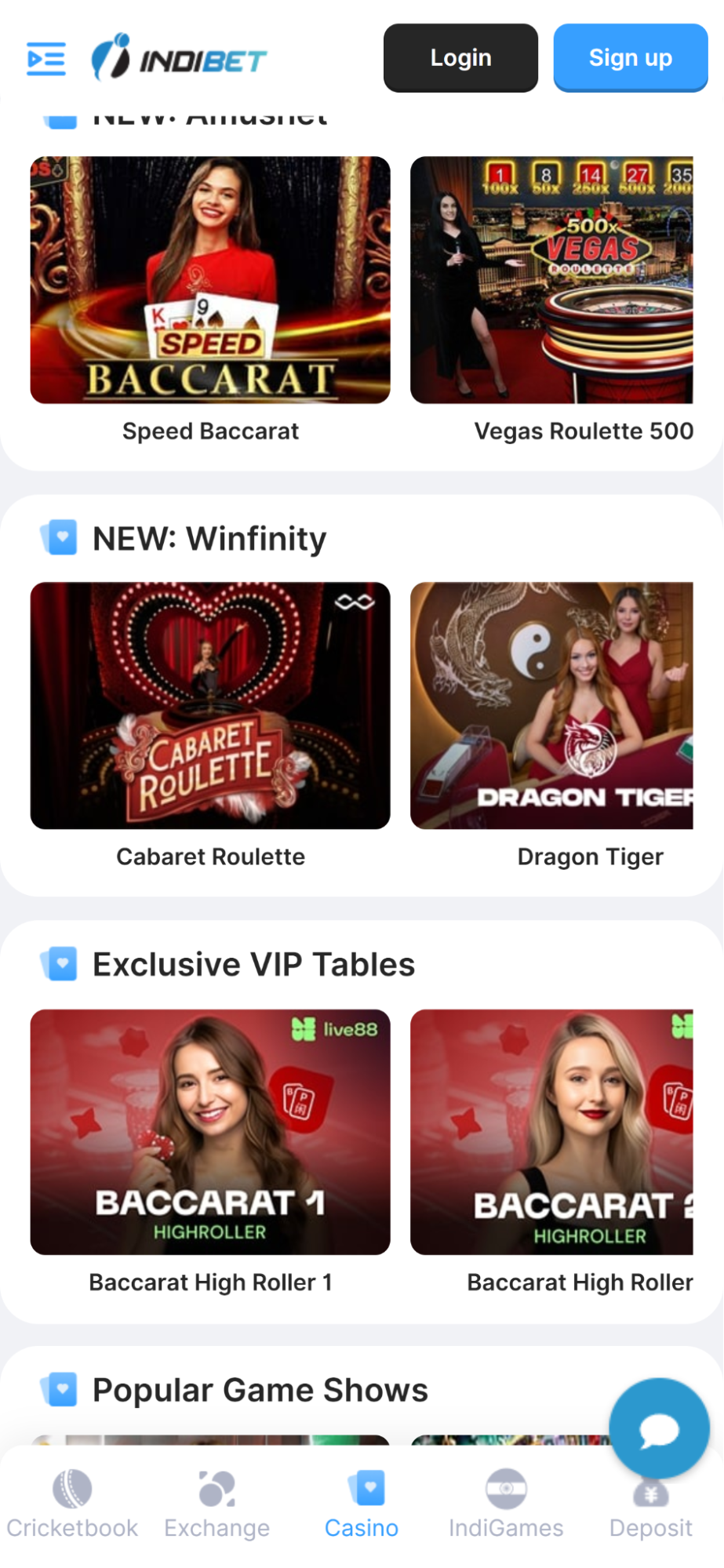Open the live chat support bubble
Image resolution: width=724 pixels, height=1568 pixels.
659,1429
